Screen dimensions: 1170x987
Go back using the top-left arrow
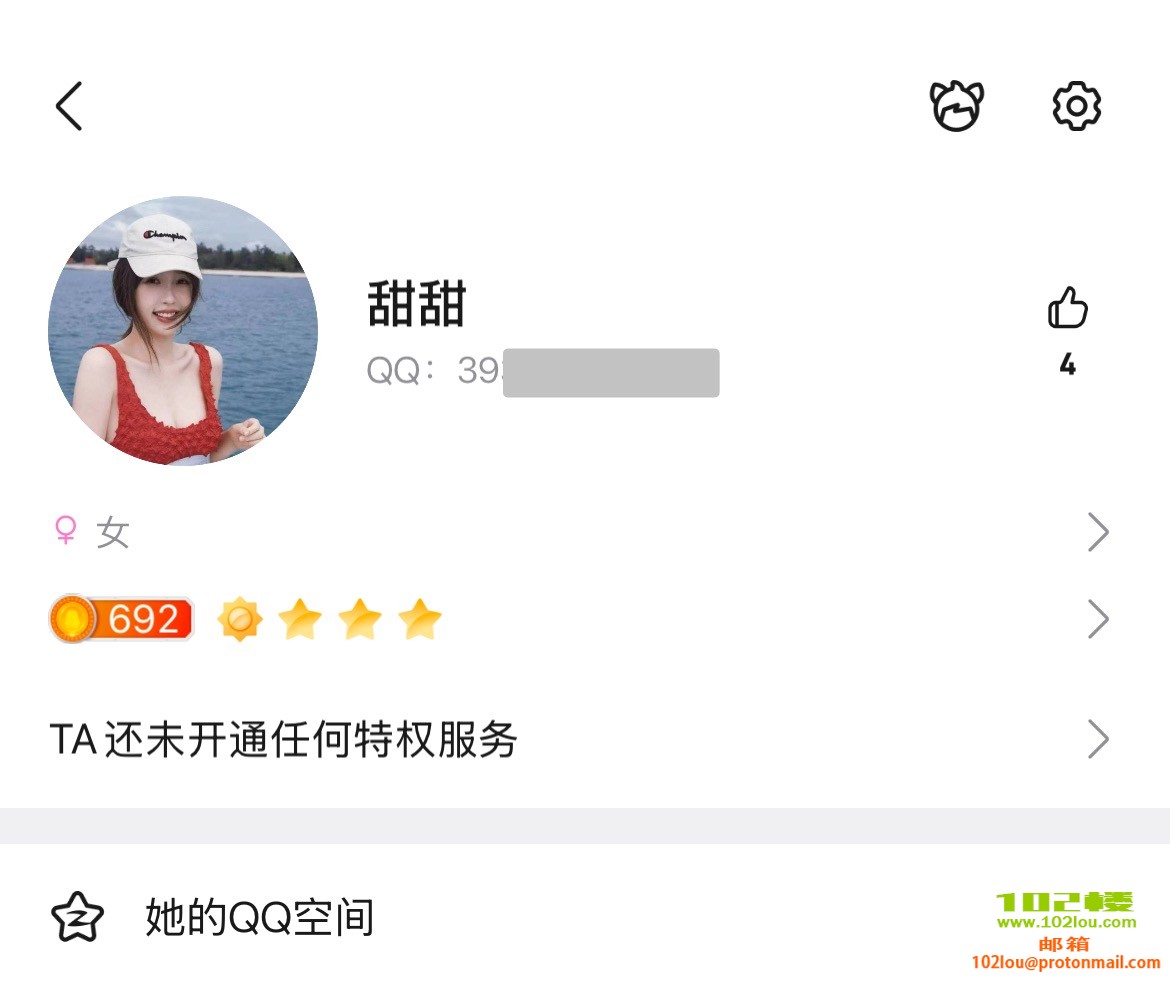69,106
